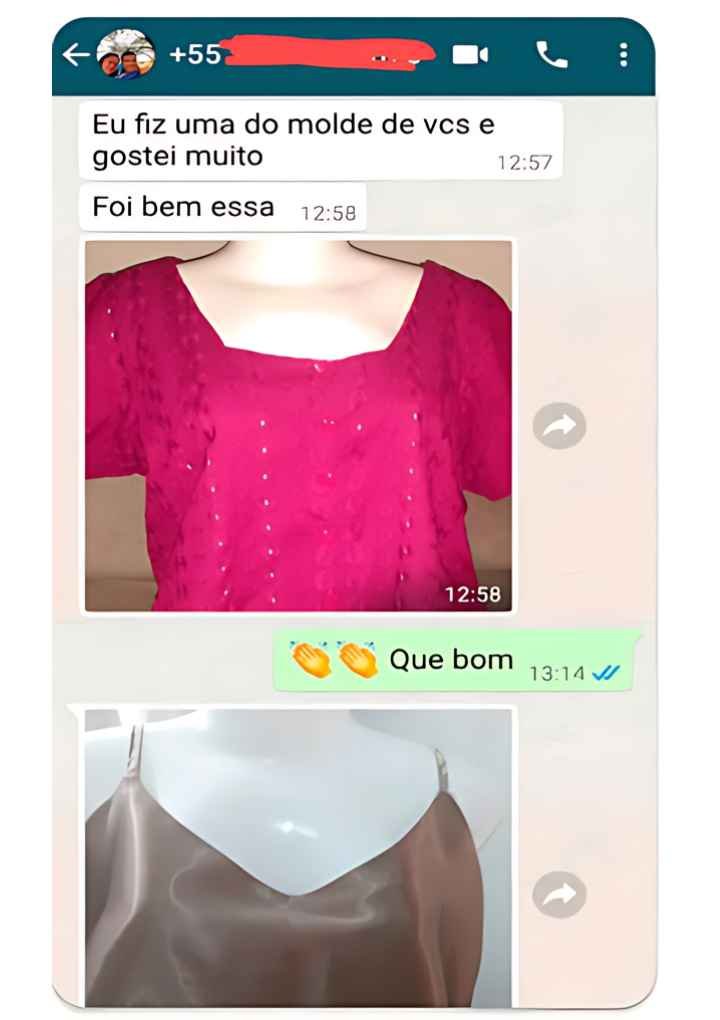Open the contact's profile picture
The image size is (720, 1020).
point(126,55)
